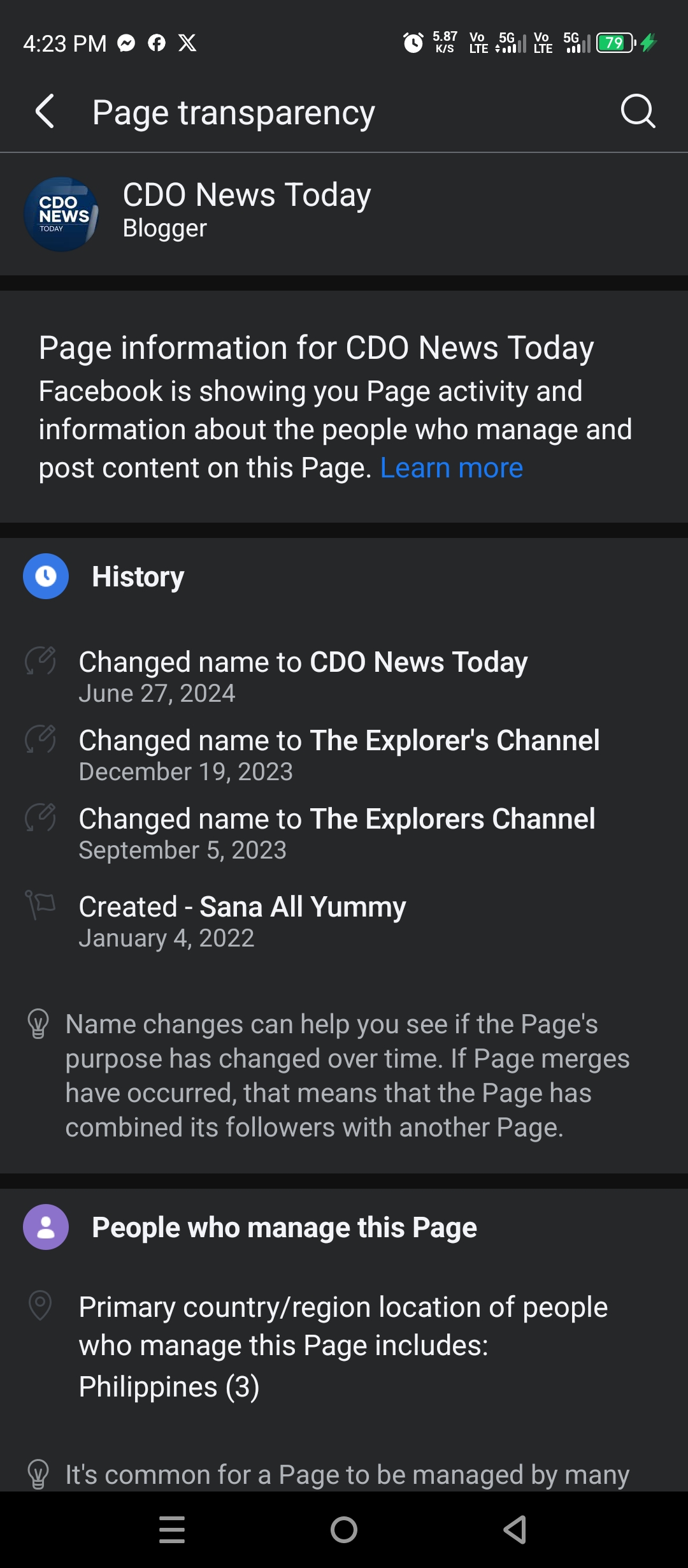Go back from Page transparency
The width and height of the screenshot is (688, 1568).
[45, 112]
